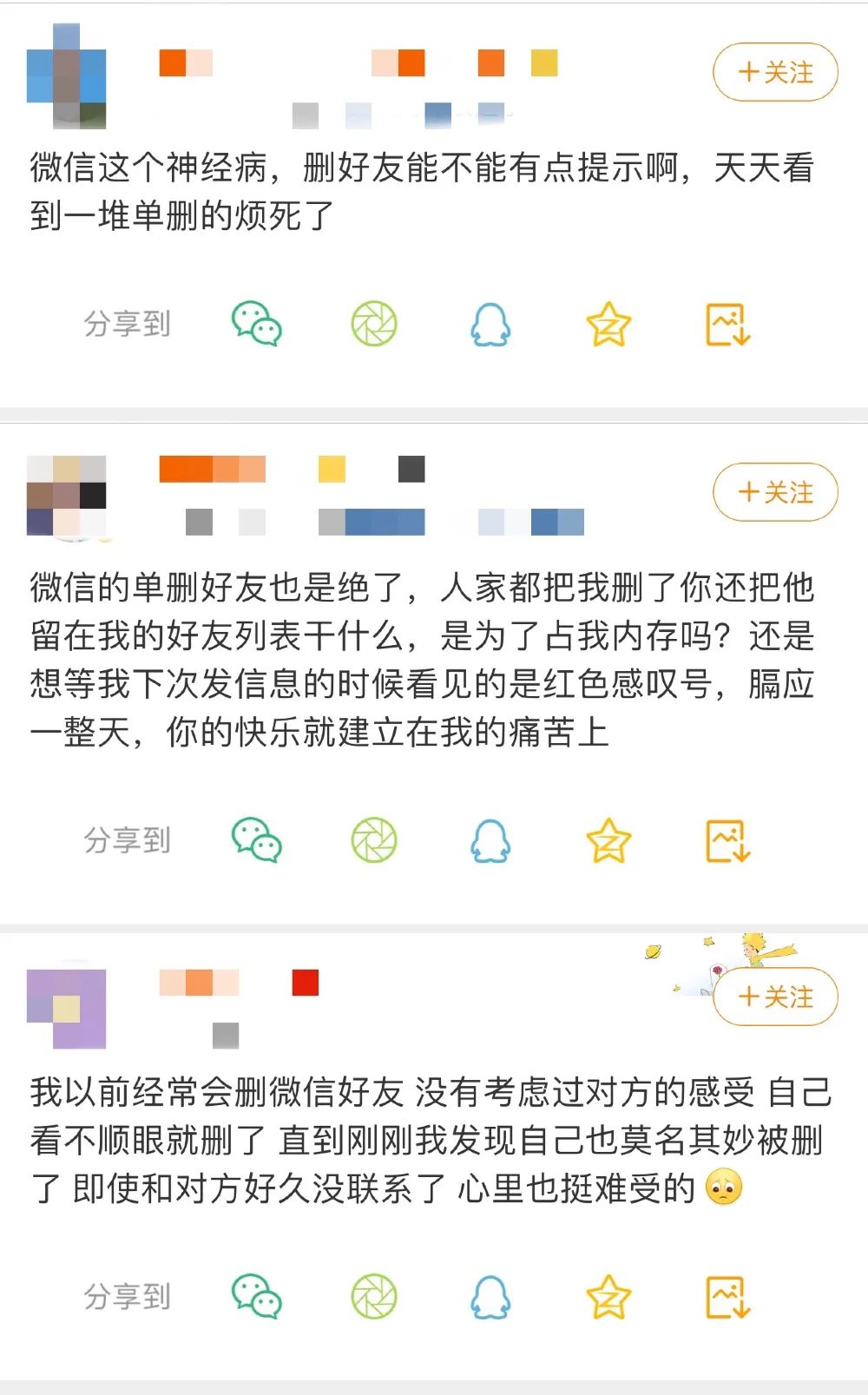Open the avatar of the "微信这个神经病" poster
Screen dimensions: 868x1395
(x=67, y=76)
